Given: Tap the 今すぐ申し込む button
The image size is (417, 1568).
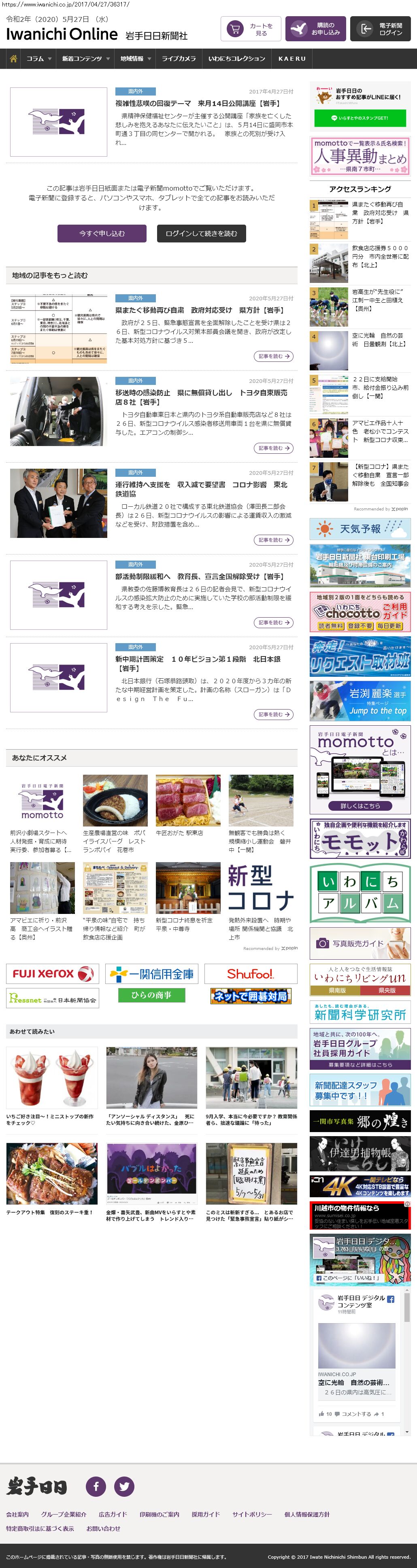Looking at the screenshot, I should (x=102, y=233).
